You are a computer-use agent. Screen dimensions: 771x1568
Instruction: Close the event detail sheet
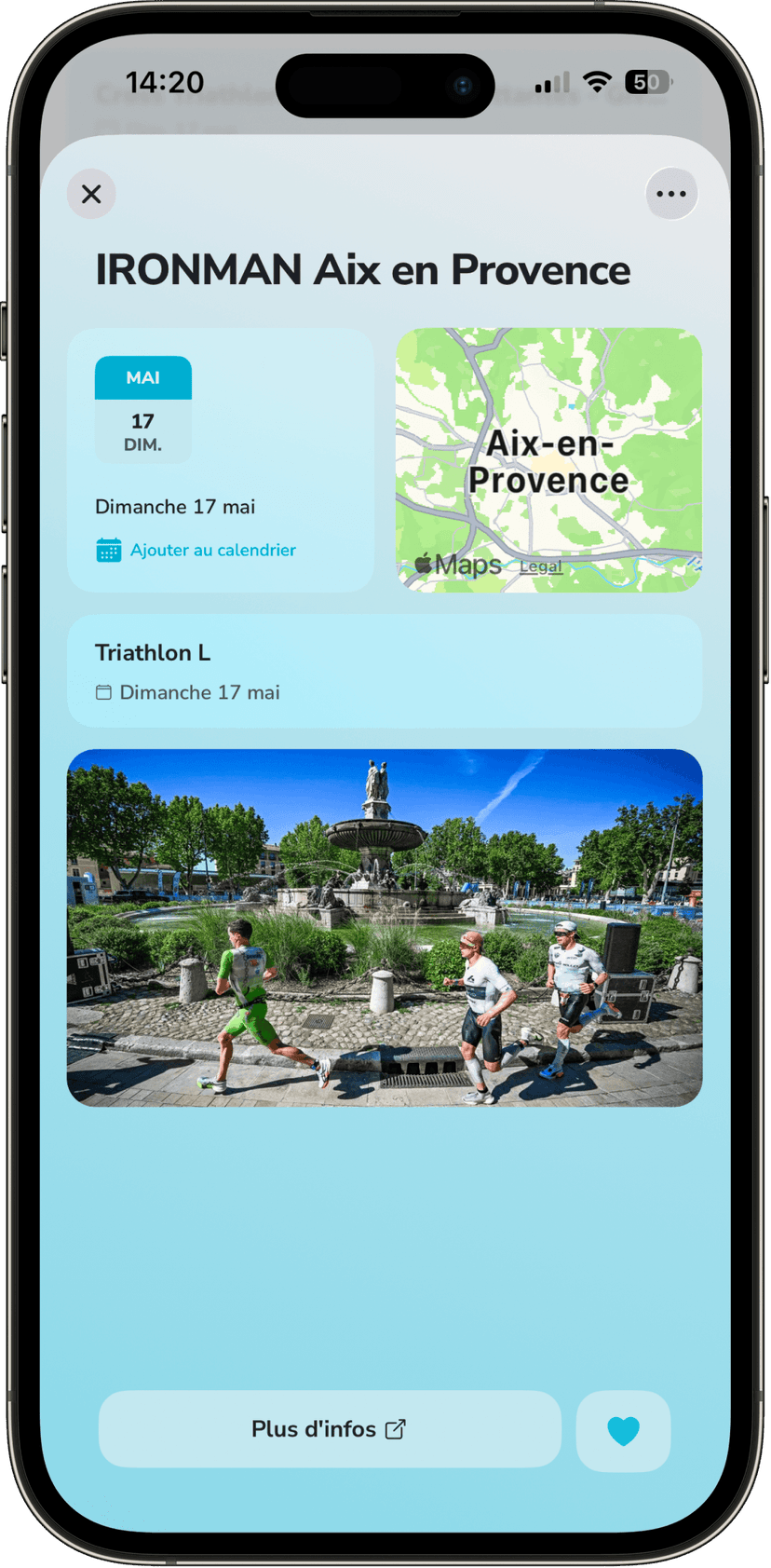click(x=91, y=194)
